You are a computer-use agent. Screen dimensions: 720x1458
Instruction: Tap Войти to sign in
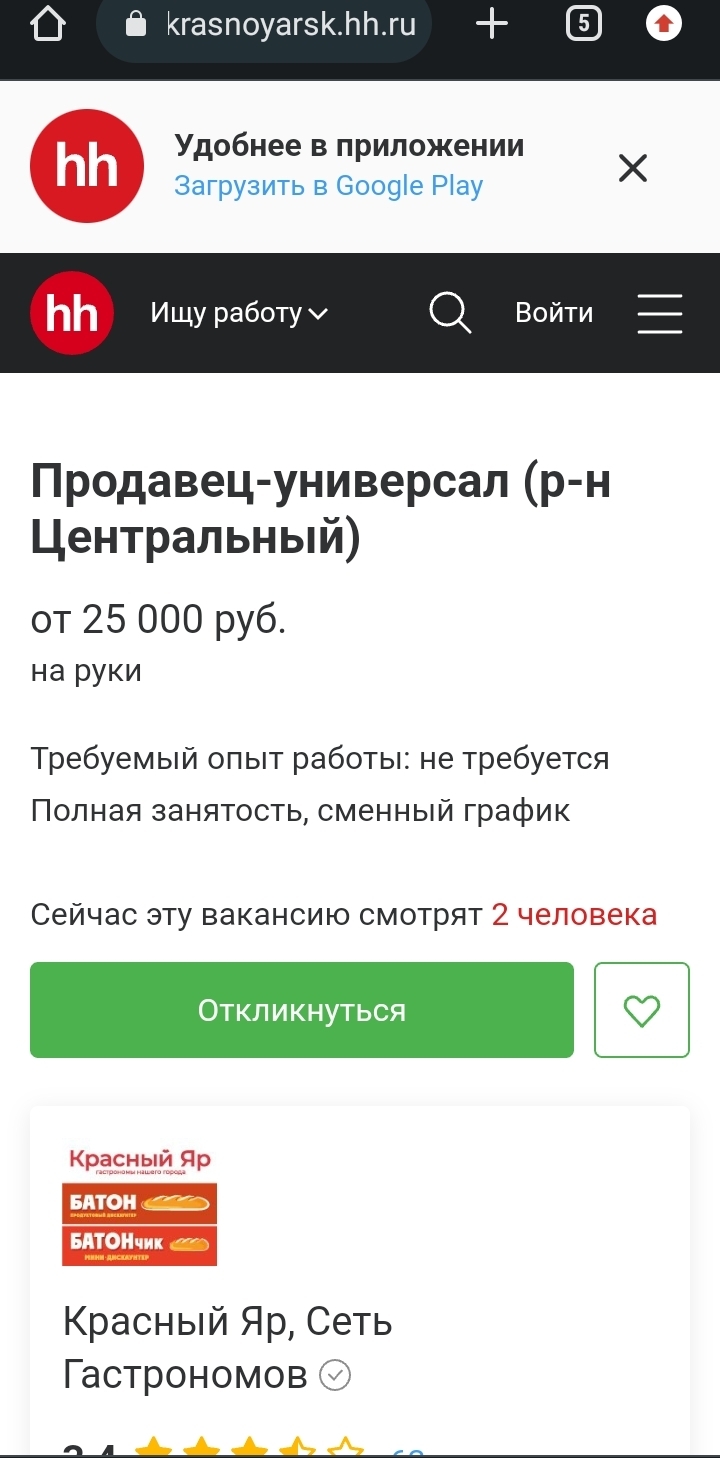554,313
